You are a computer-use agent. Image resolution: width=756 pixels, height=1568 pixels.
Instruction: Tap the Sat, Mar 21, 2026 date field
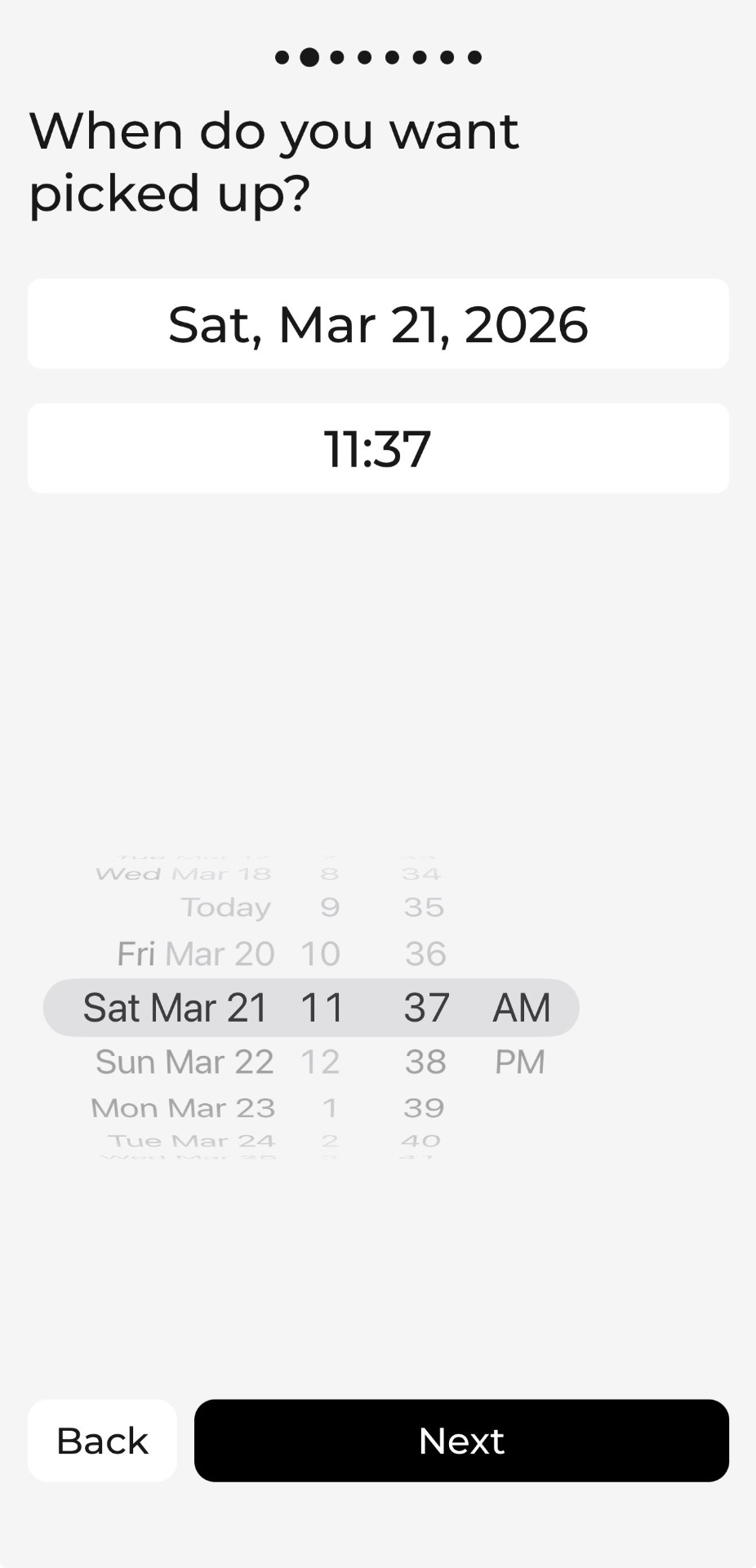coord(378,324)
